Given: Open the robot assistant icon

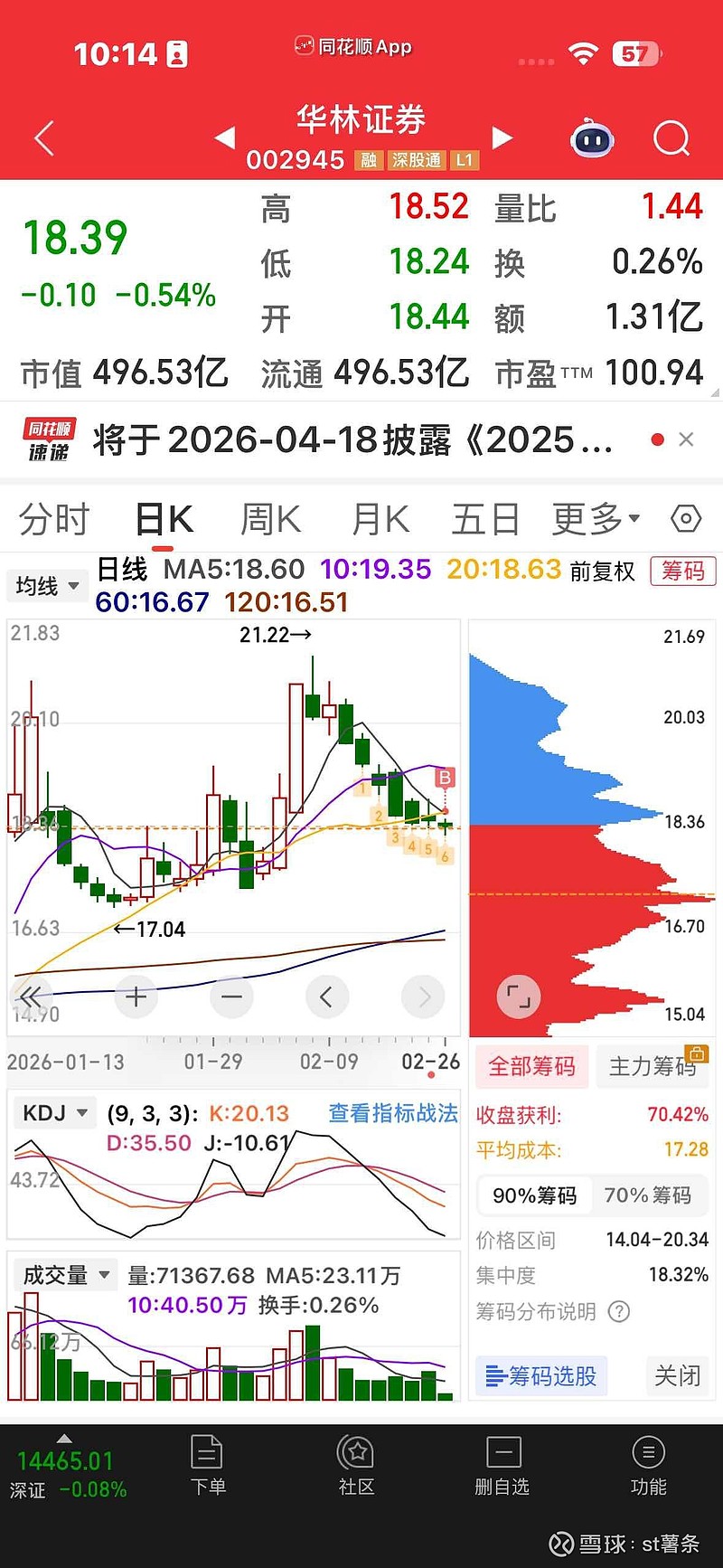Looking at the screenshot, I should [592, 139].
